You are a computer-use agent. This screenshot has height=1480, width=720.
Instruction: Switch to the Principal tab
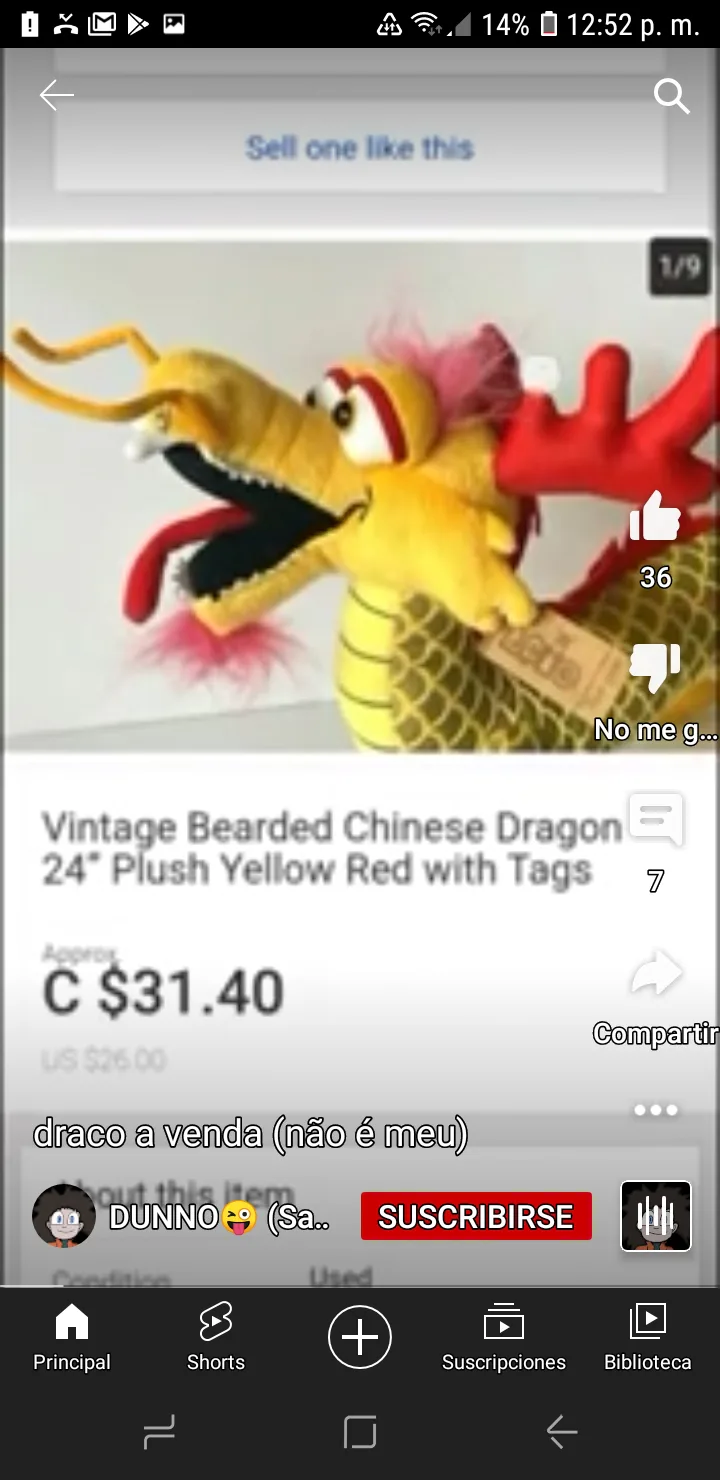coord(72,1338)
